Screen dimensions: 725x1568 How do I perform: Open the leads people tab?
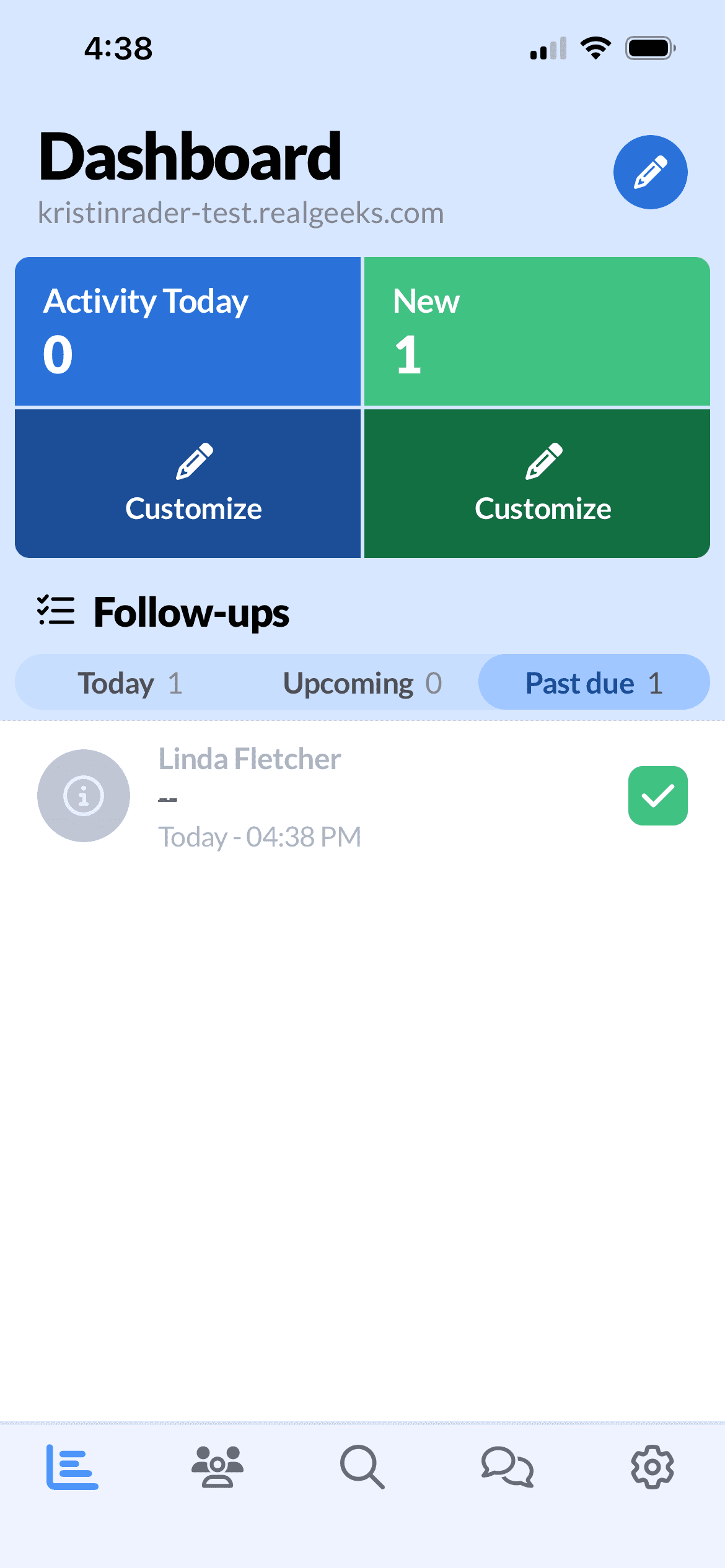[217, 1466]
